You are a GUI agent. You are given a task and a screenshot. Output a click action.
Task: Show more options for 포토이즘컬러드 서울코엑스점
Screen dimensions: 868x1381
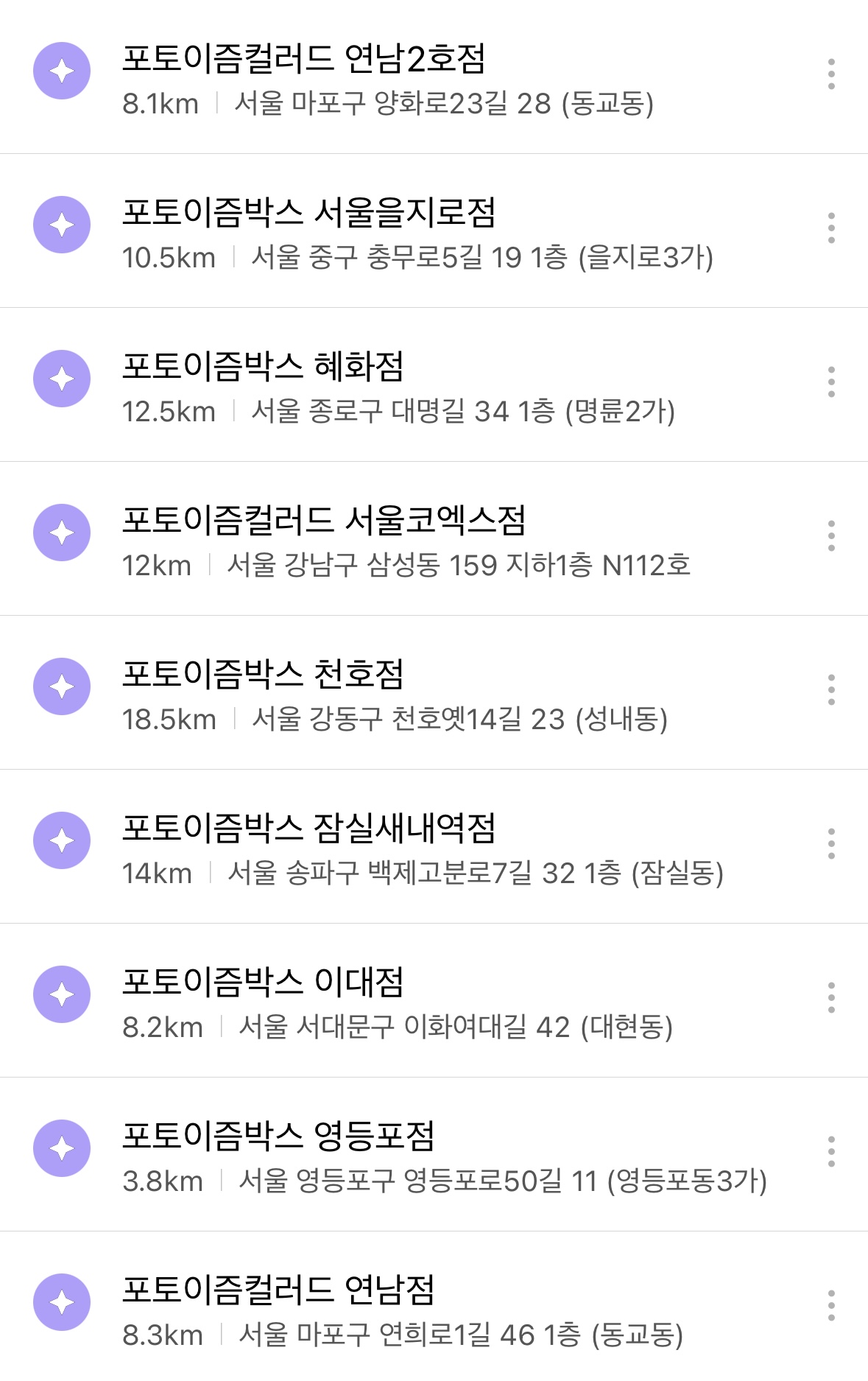[x=831, y=536]
